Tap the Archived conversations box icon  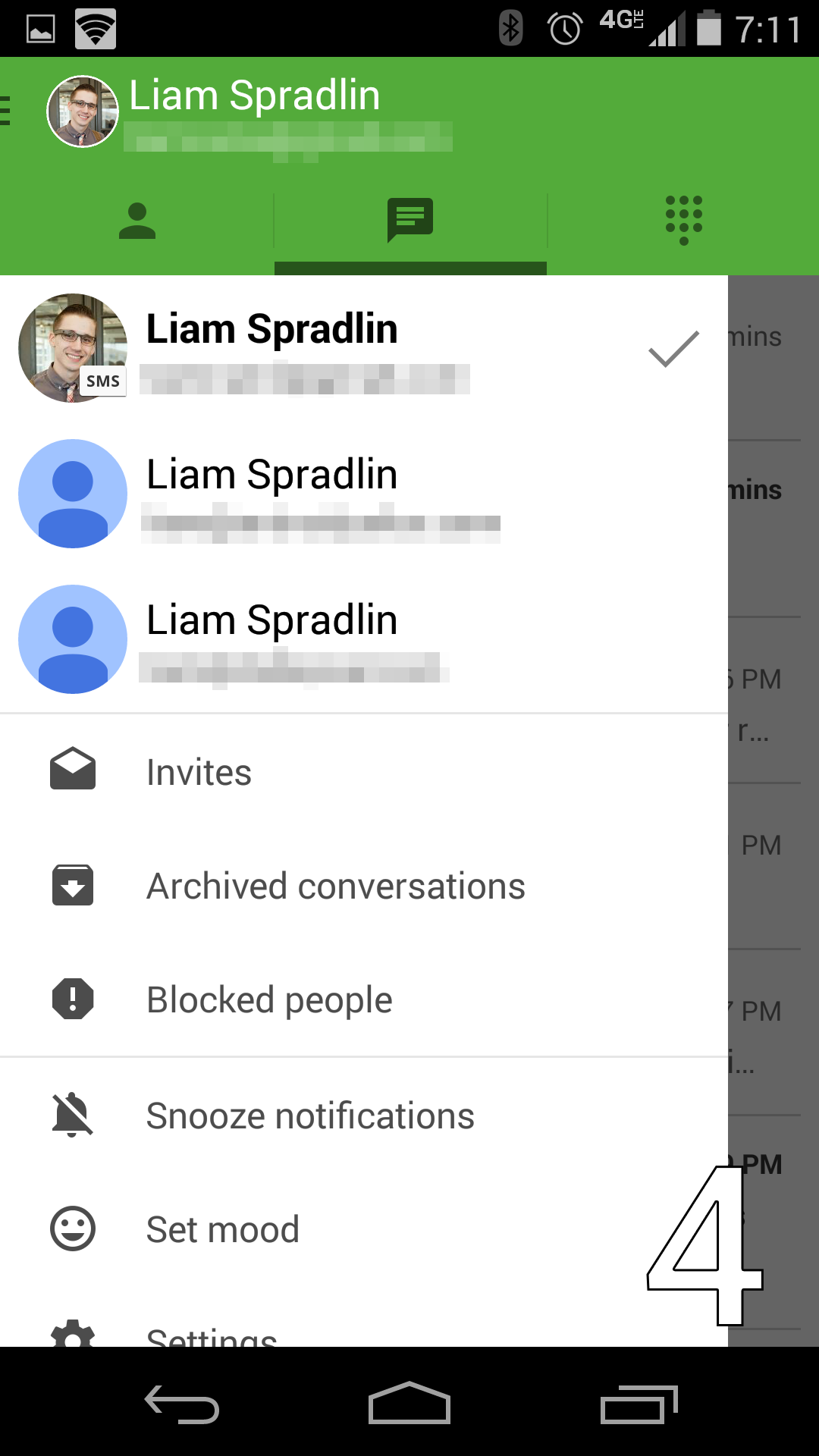pos(73,885)
